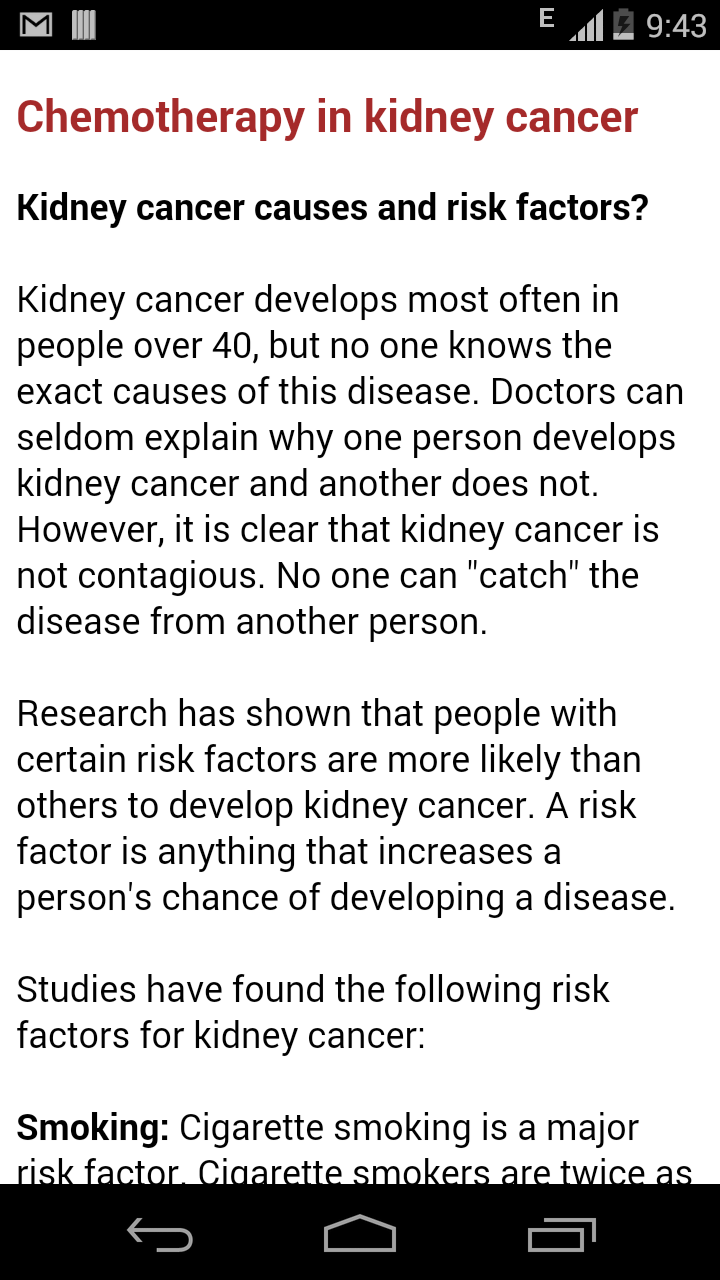This screenshot has height=1280, width=720.
Task: Open the recent apps overview
Action: (x=561, y=1234)
